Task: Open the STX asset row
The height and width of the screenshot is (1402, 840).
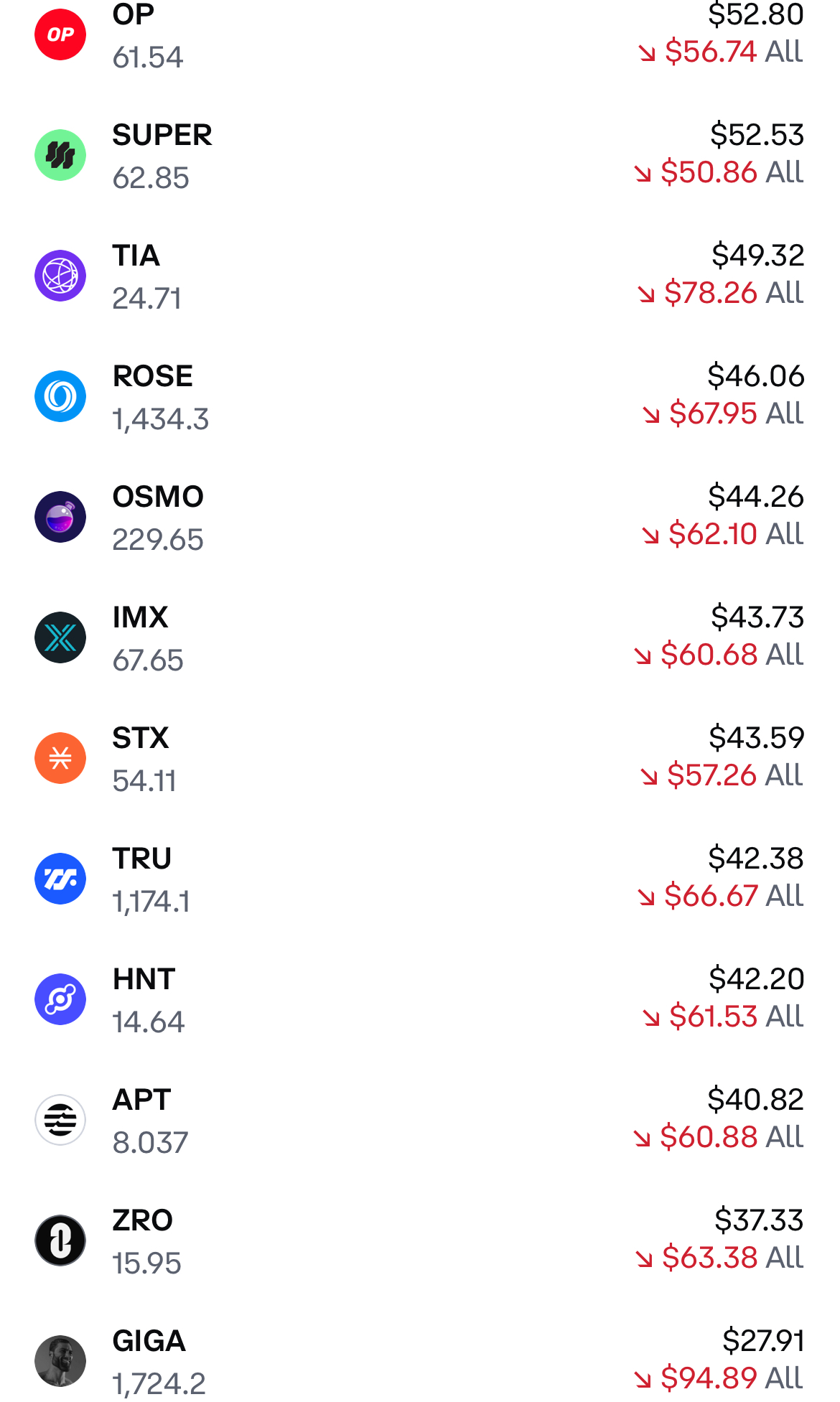Action: tap(420, 758)
